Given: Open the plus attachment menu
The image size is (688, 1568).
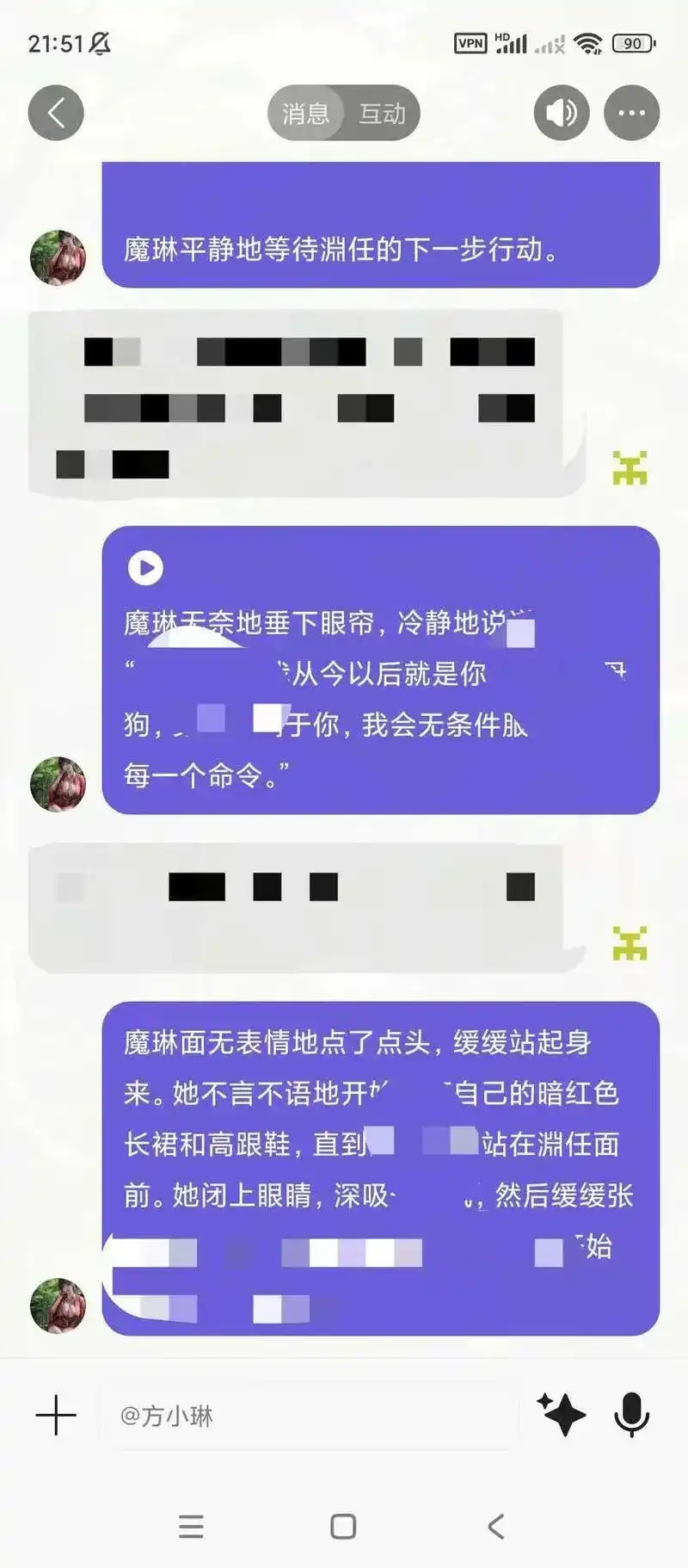Looking at the screenshot, I should (x=56, y=1415).
